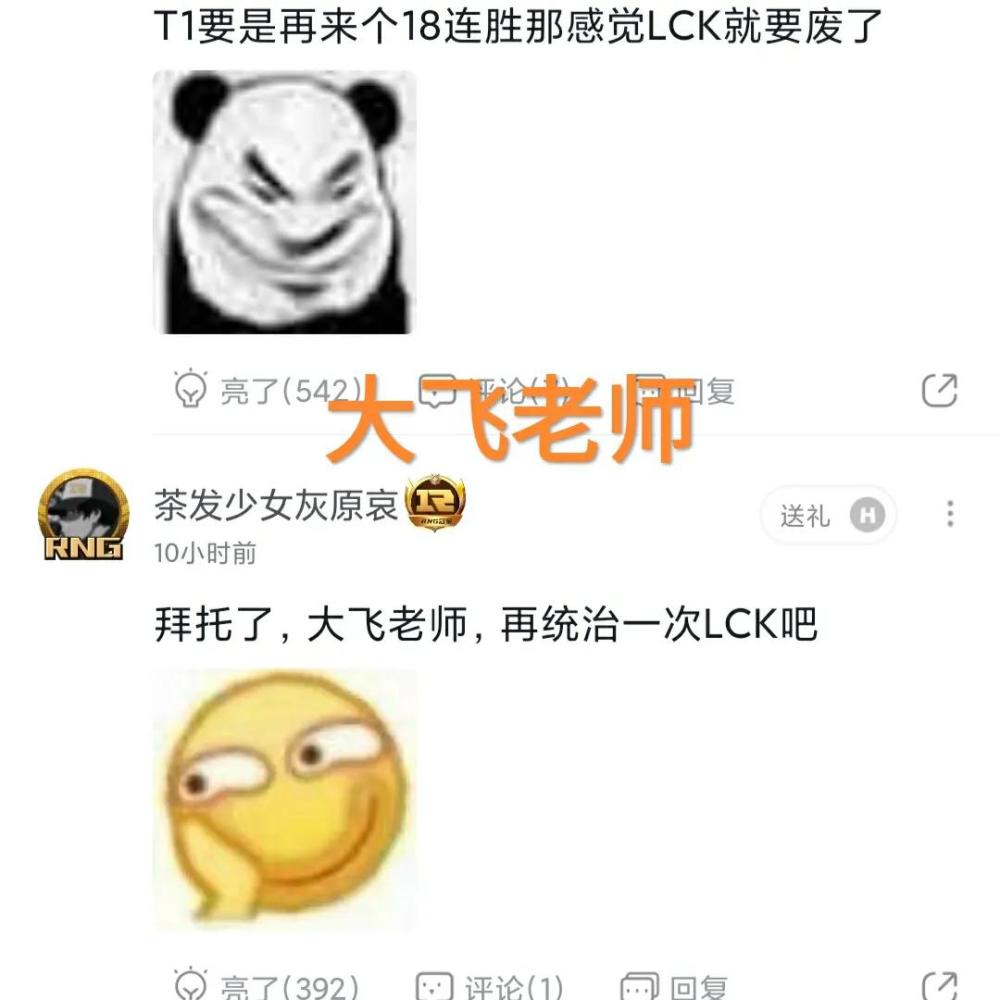1000x1000 pixels.
Task: View the yellow smirking emoji image
Action: tap(283, 798)
